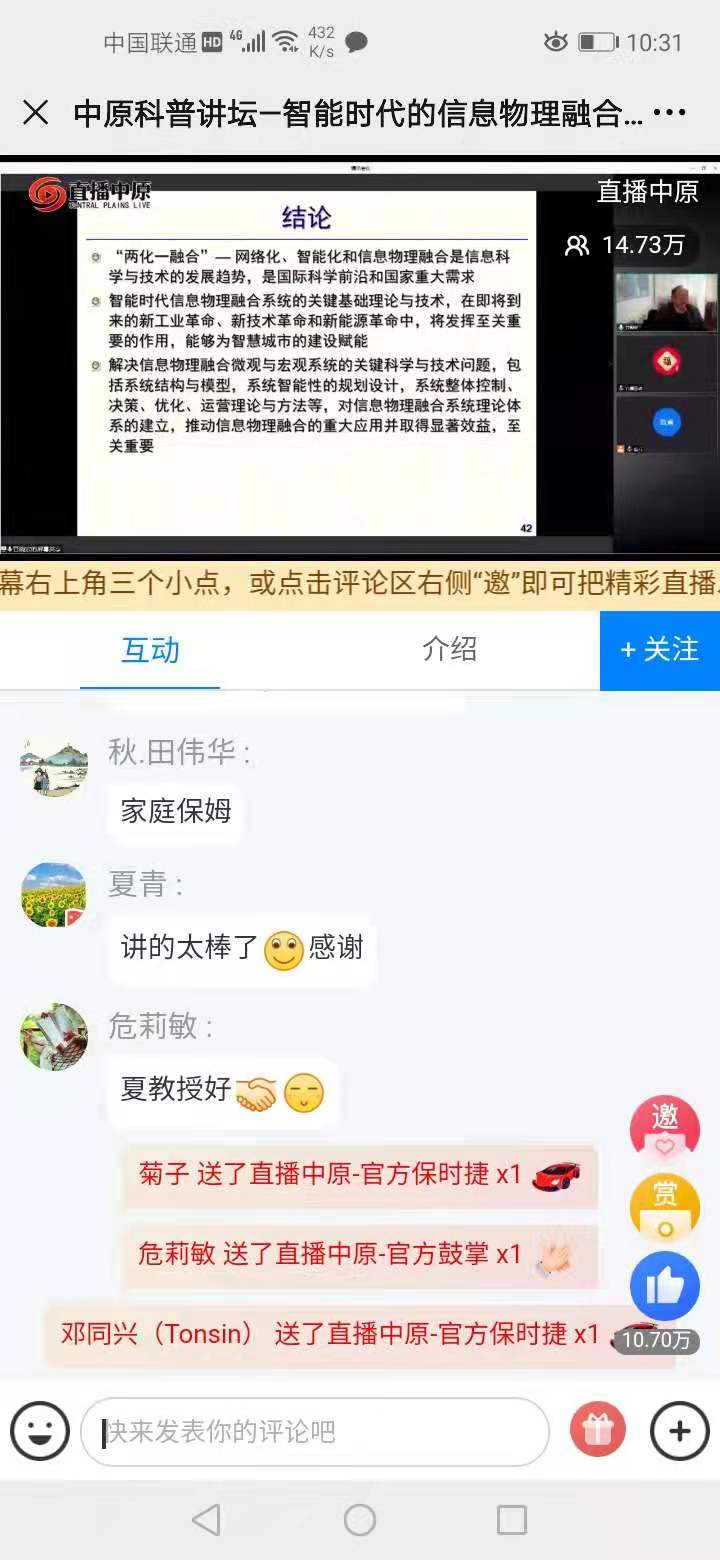Screen dimensions: 720x1560
Task: Tap the plus icon for more options
Action: (x=679, y=1431)
